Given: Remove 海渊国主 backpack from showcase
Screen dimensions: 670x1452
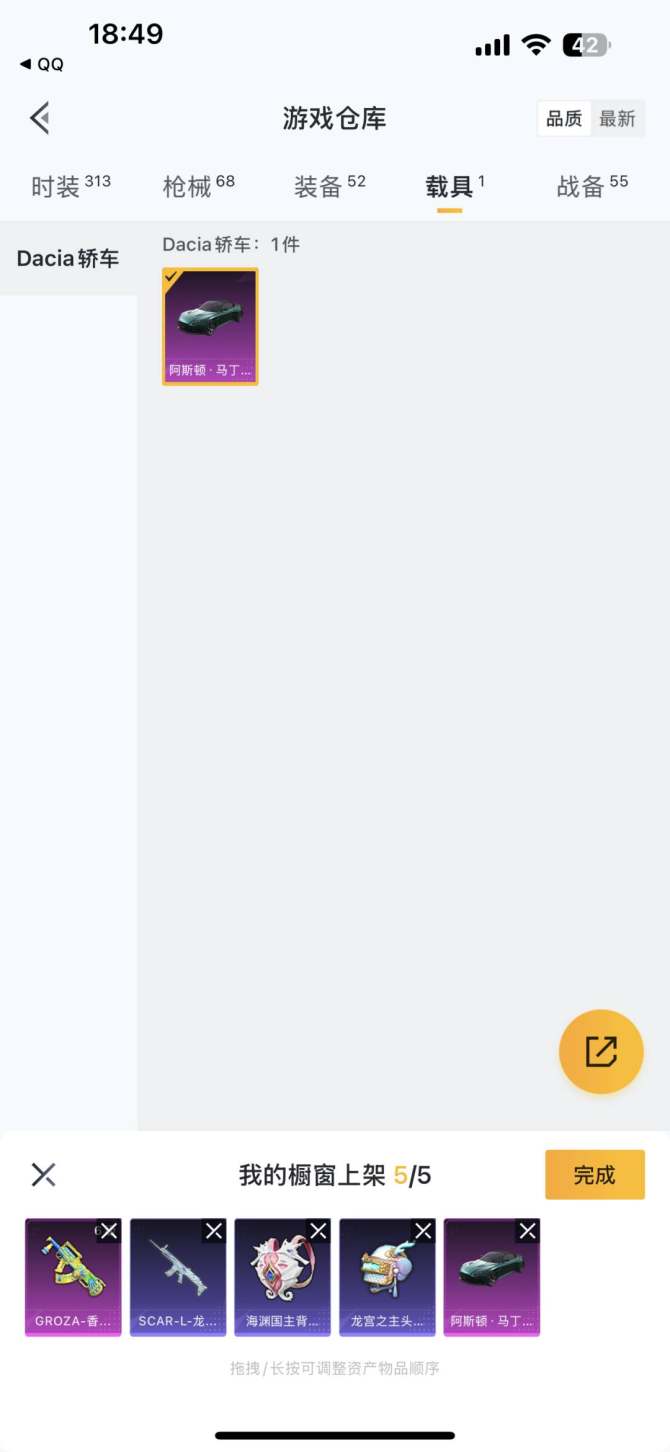Looking at the screenshot, I should pos(318,1231).
